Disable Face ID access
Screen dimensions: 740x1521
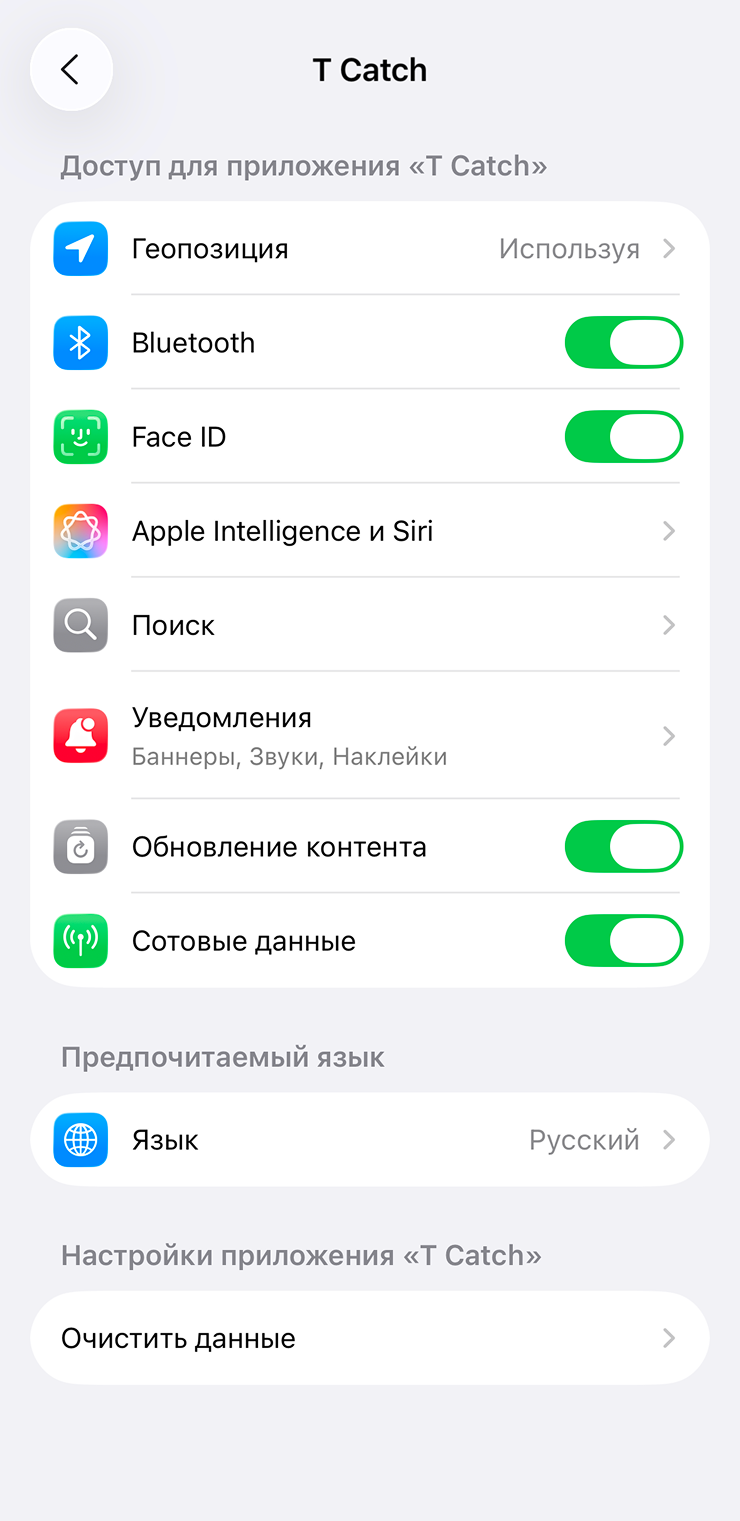623,437
